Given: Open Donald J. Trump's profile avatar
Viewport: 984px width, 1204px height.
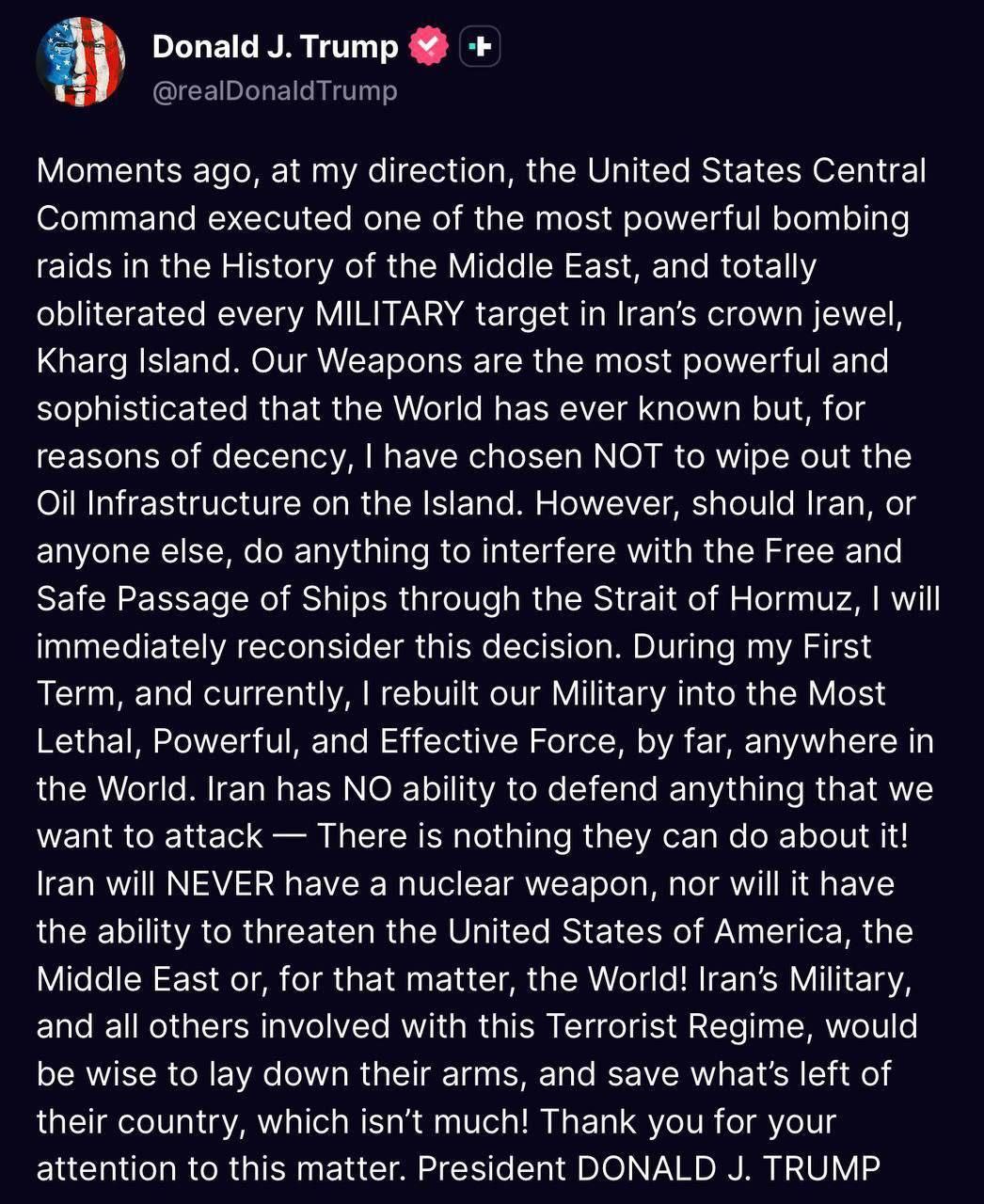Looking at the screenshot, I should tap(81, 62).
